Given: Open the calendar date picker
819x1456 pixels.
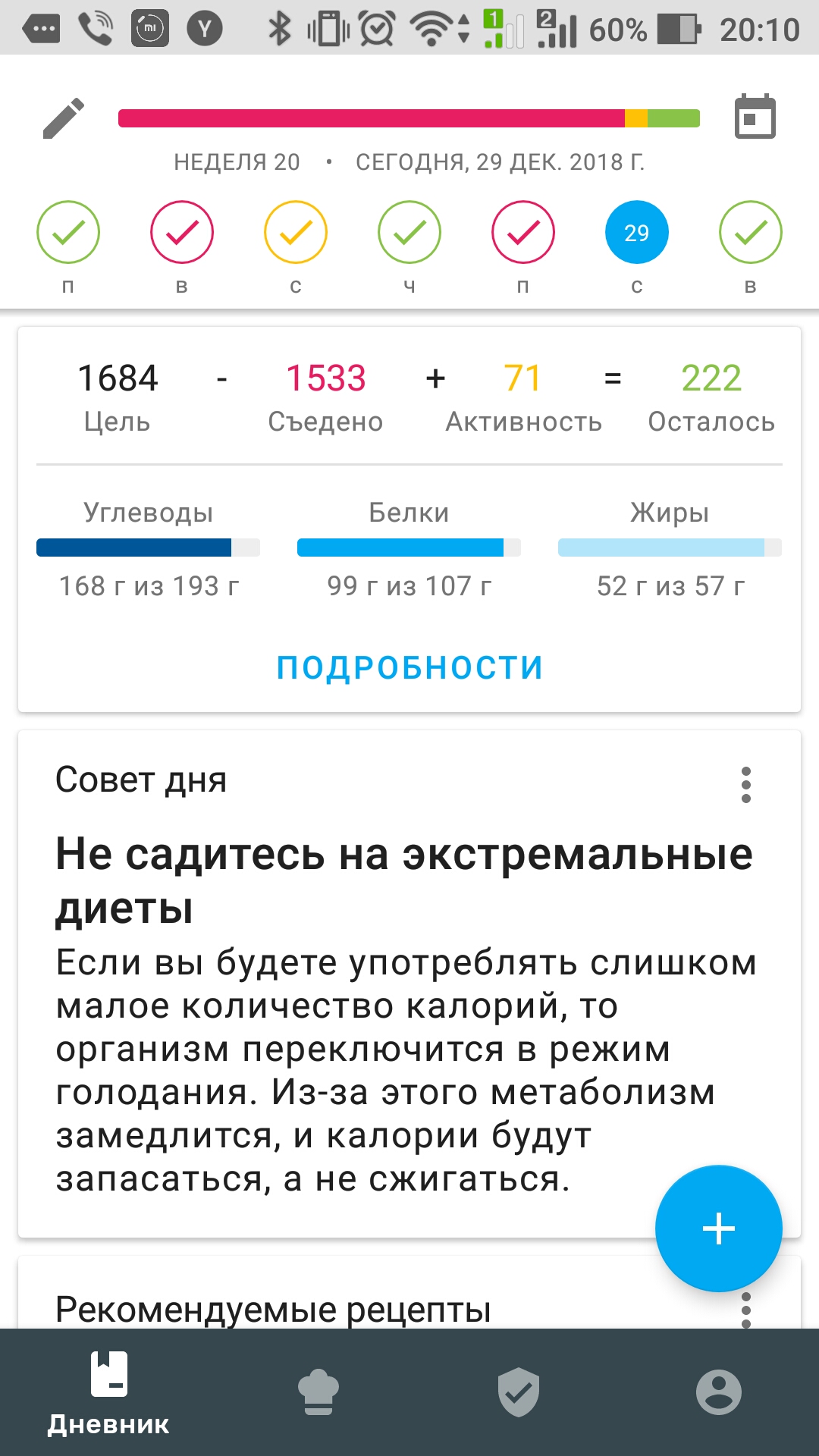Looking at the screenshot, I should tap(755, 118).
